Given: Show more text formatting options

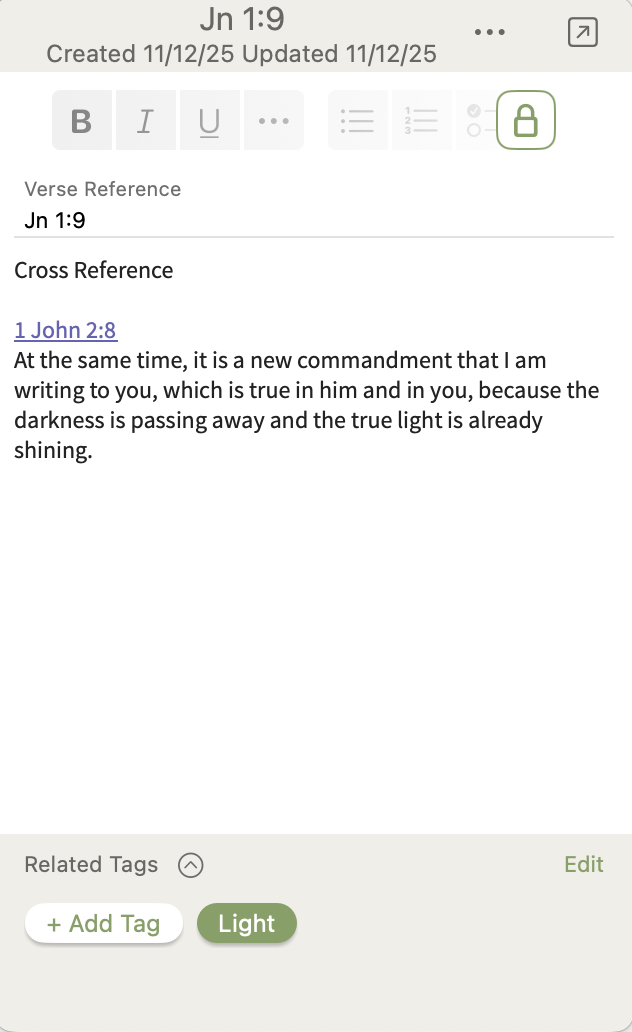Looking at the screenshot, I should [273, 121].
